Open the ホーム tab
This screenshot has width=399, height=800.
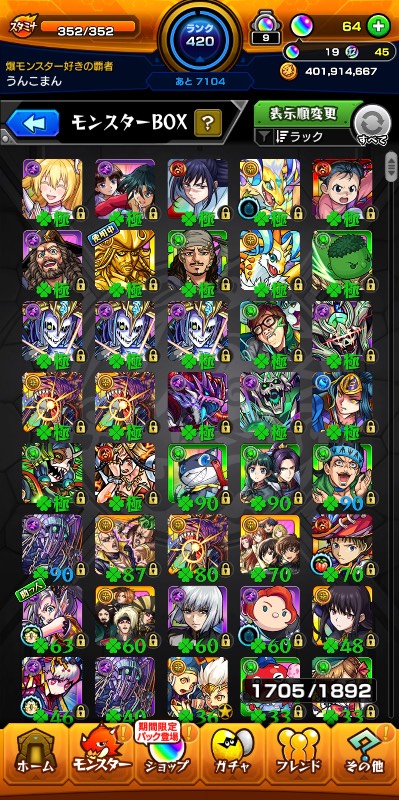pyautogui.click(x=35, y=755)
